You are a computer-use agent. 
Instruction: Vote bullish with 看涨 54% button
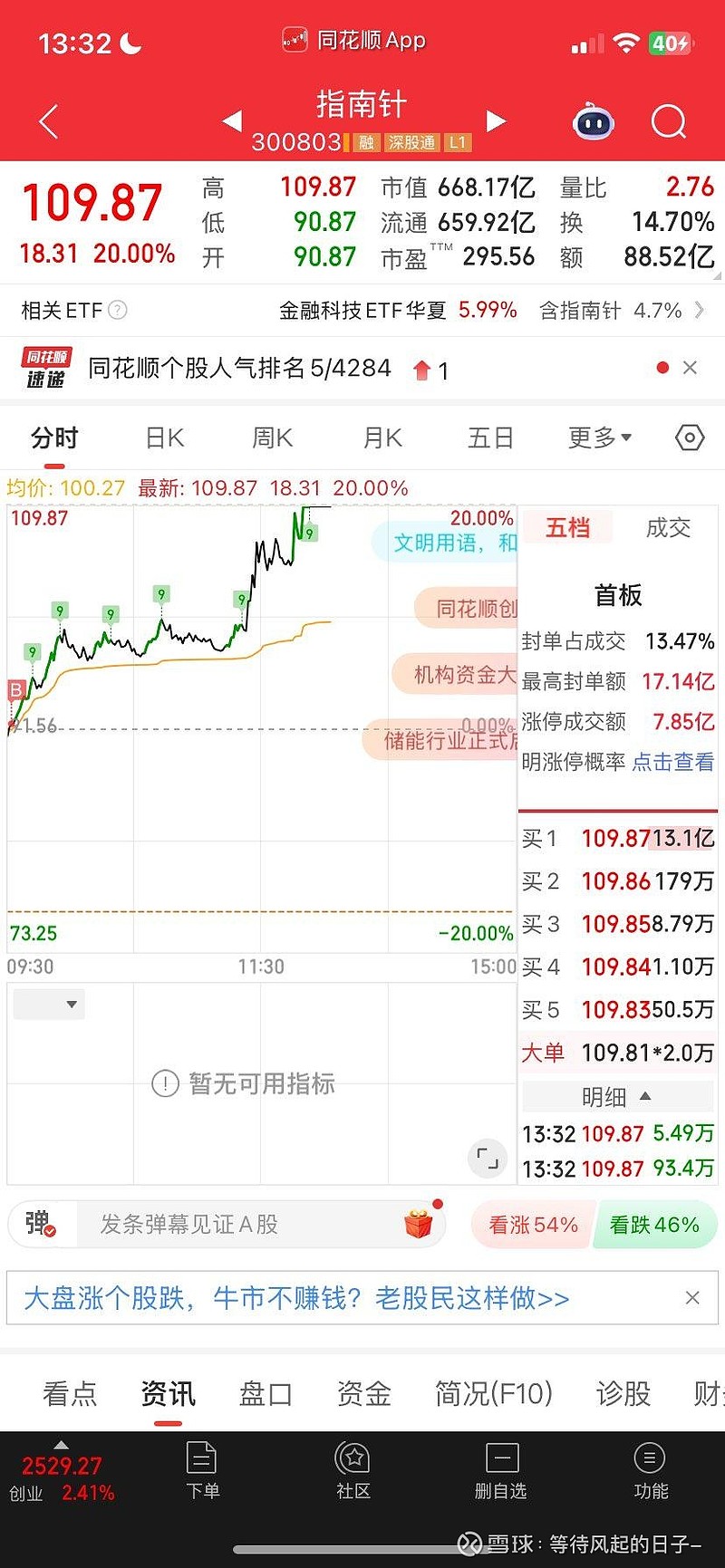click(533, 1225)
